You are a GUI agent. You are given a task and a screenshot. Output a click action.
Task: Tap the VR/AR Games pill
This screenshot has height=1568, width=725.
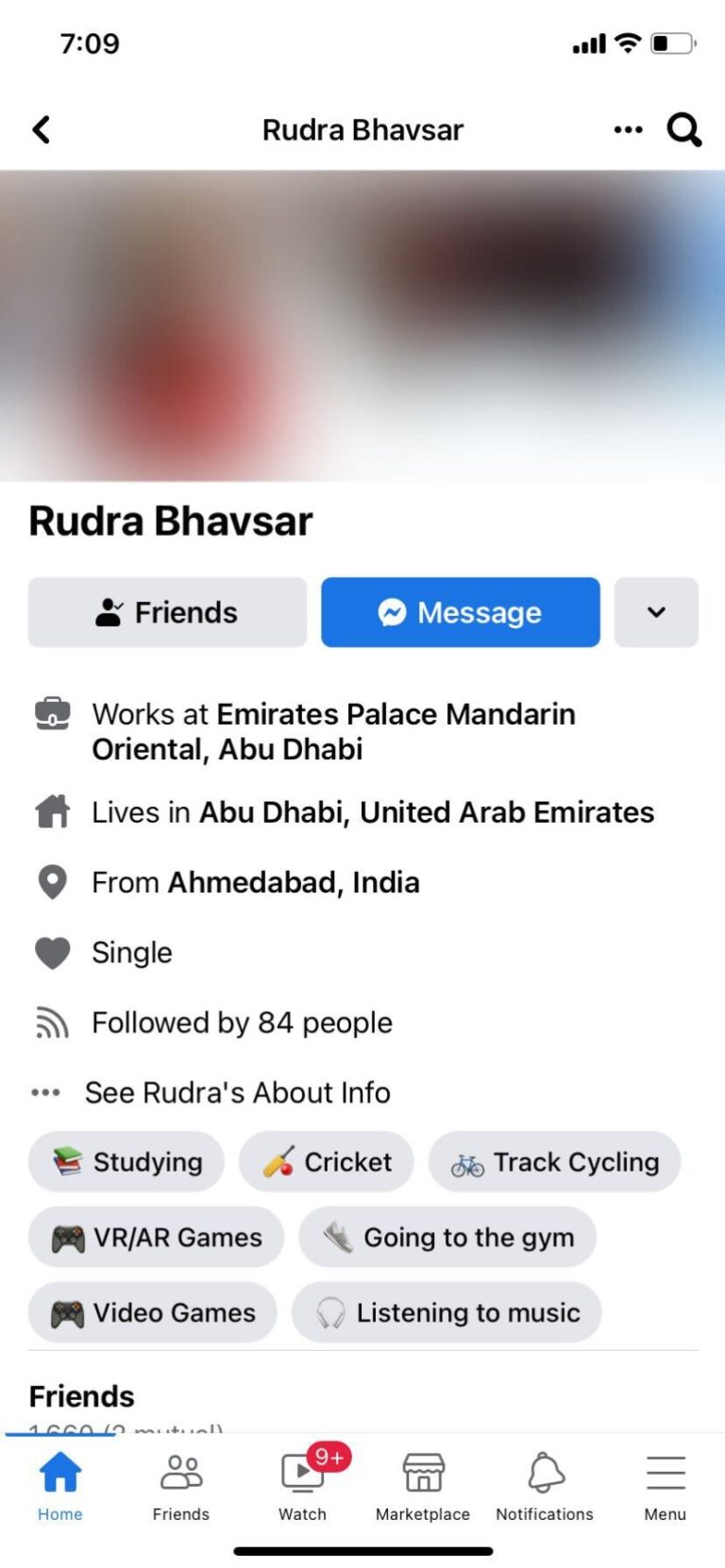(156, 1237)
